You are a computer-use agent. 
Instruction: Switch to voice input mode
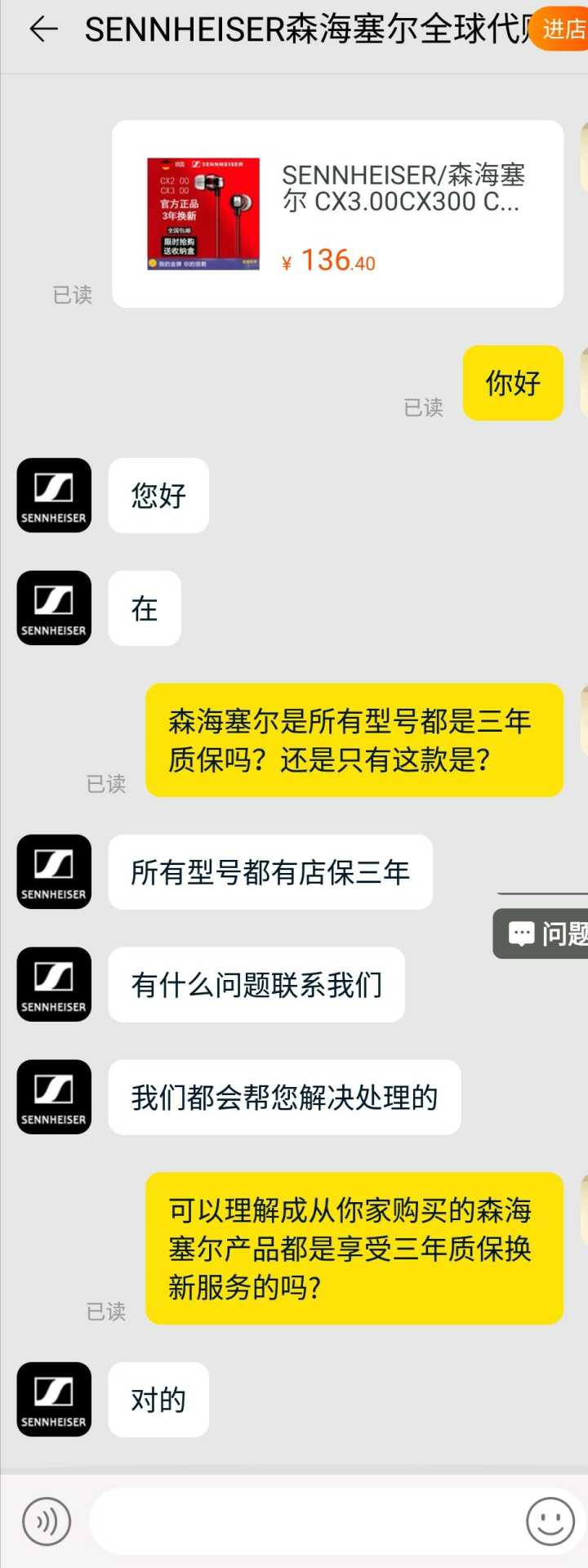tap(47, 1521)
